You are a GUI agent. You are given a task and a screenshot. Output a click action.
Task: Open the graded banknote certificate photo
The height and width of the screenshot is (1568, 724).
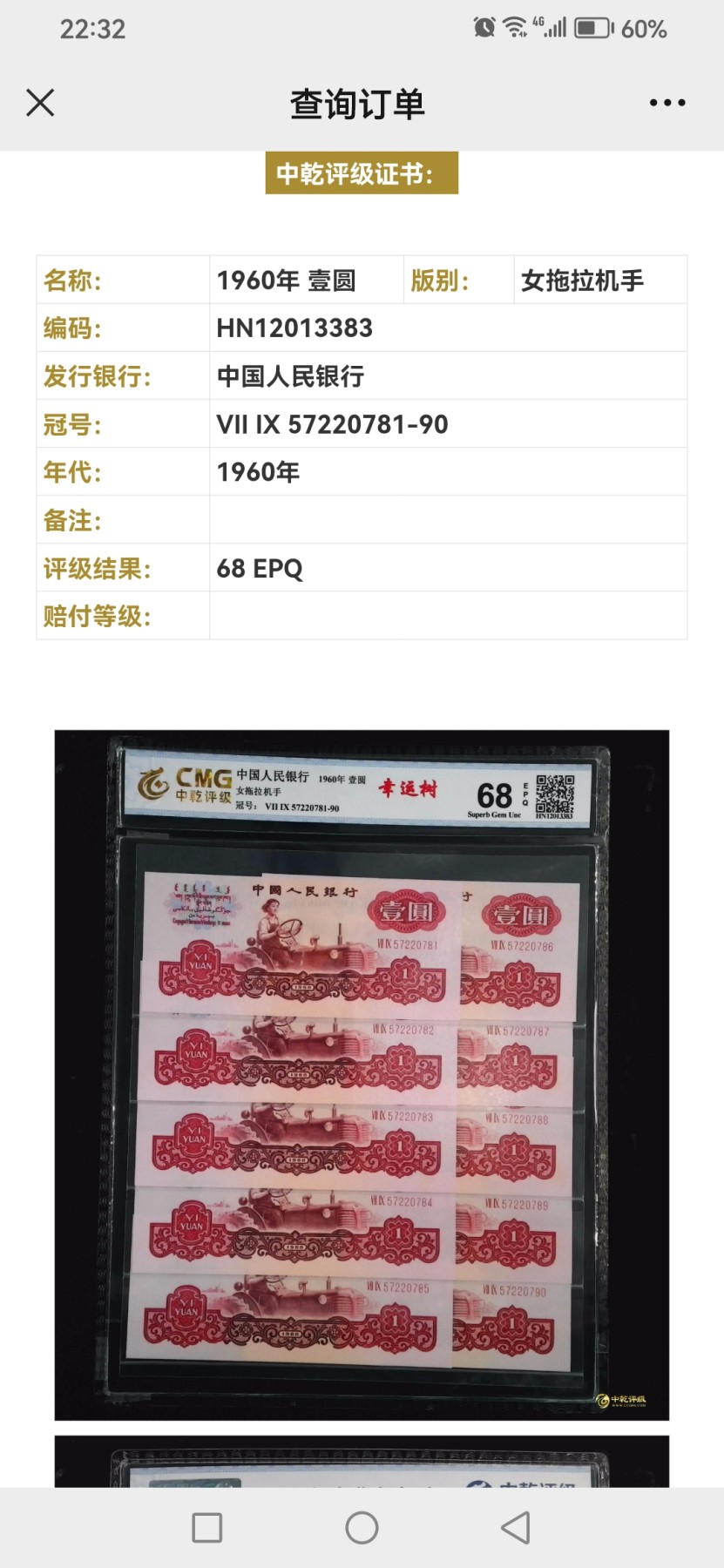tap(362, 1074)
